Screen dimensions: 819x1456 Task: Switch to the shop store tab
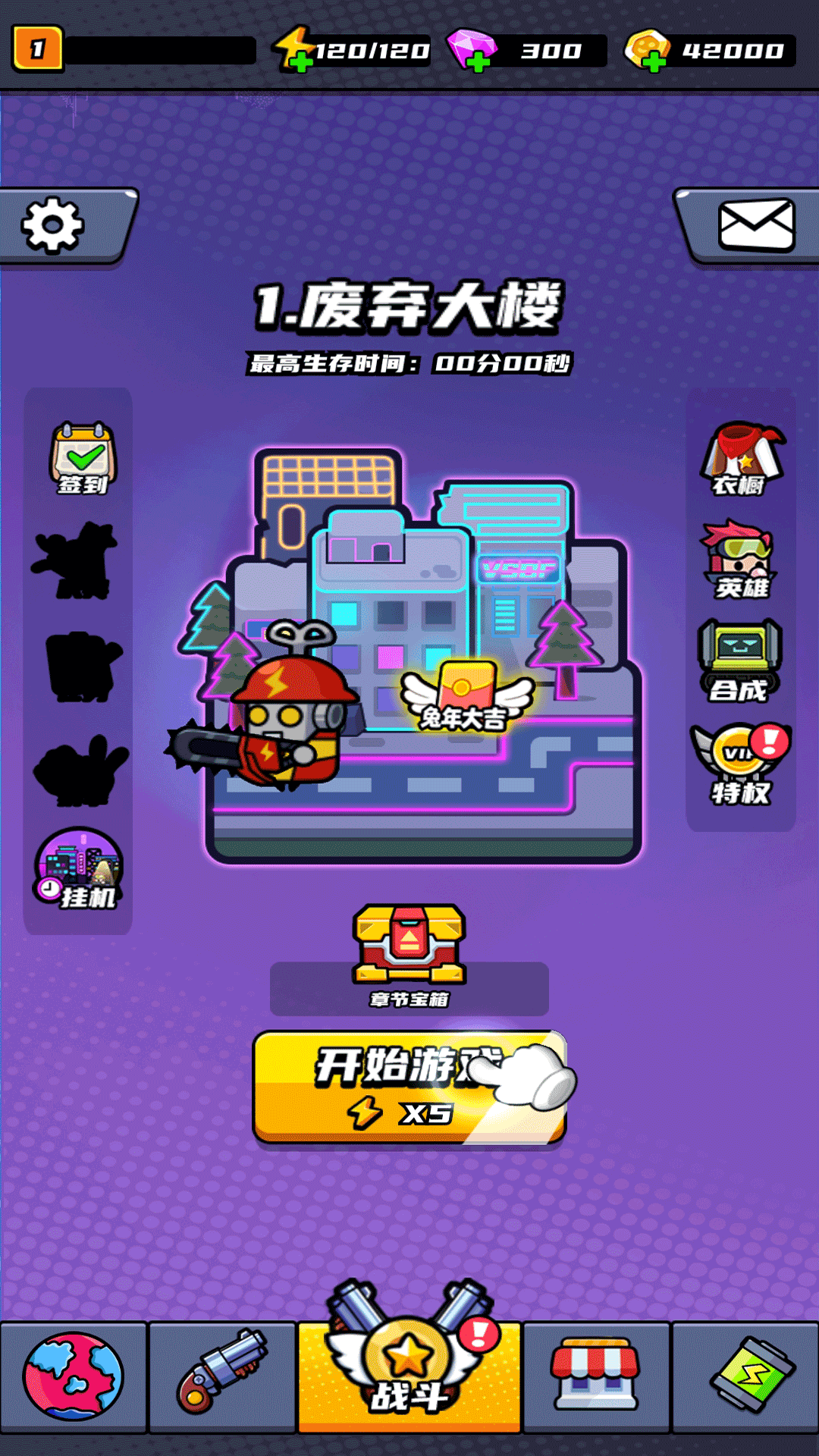pos(596,1376)
